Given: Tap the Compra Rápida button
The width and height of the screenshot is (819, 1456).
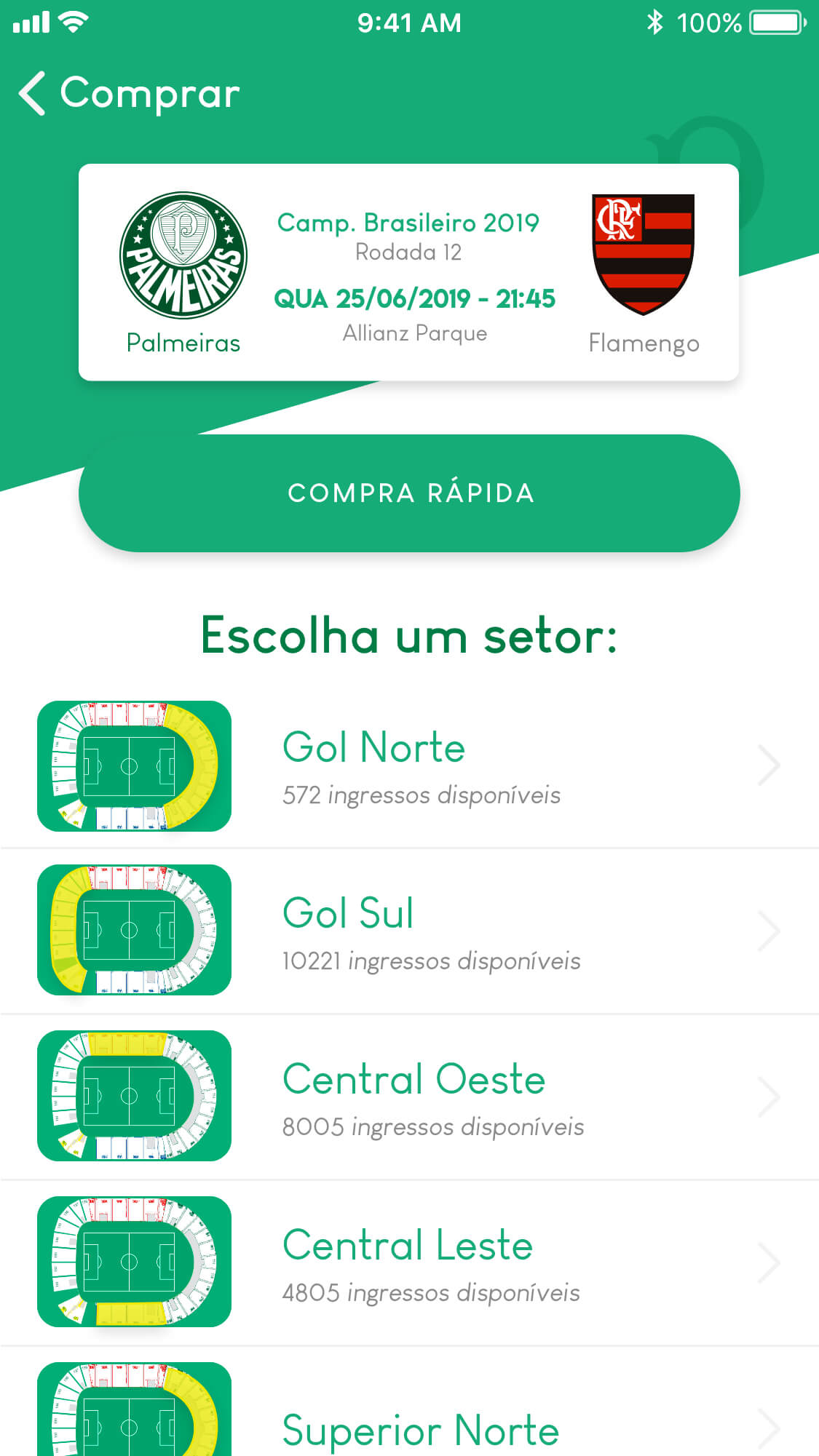Looking at the screenshot, I should (x=409, y=493).
